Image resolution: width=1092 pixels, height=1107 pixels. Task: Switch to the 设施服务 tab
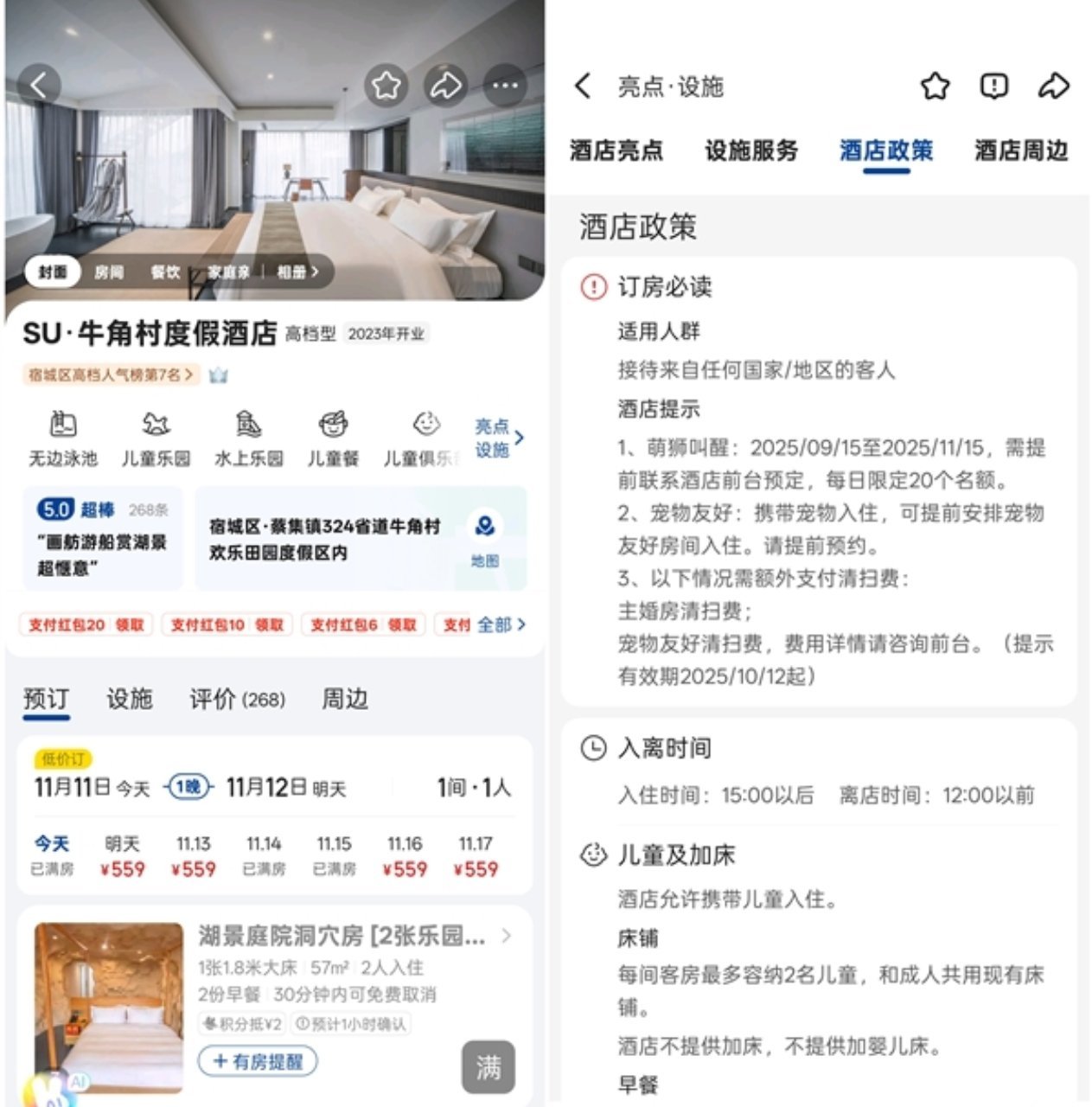pos(750,150)
